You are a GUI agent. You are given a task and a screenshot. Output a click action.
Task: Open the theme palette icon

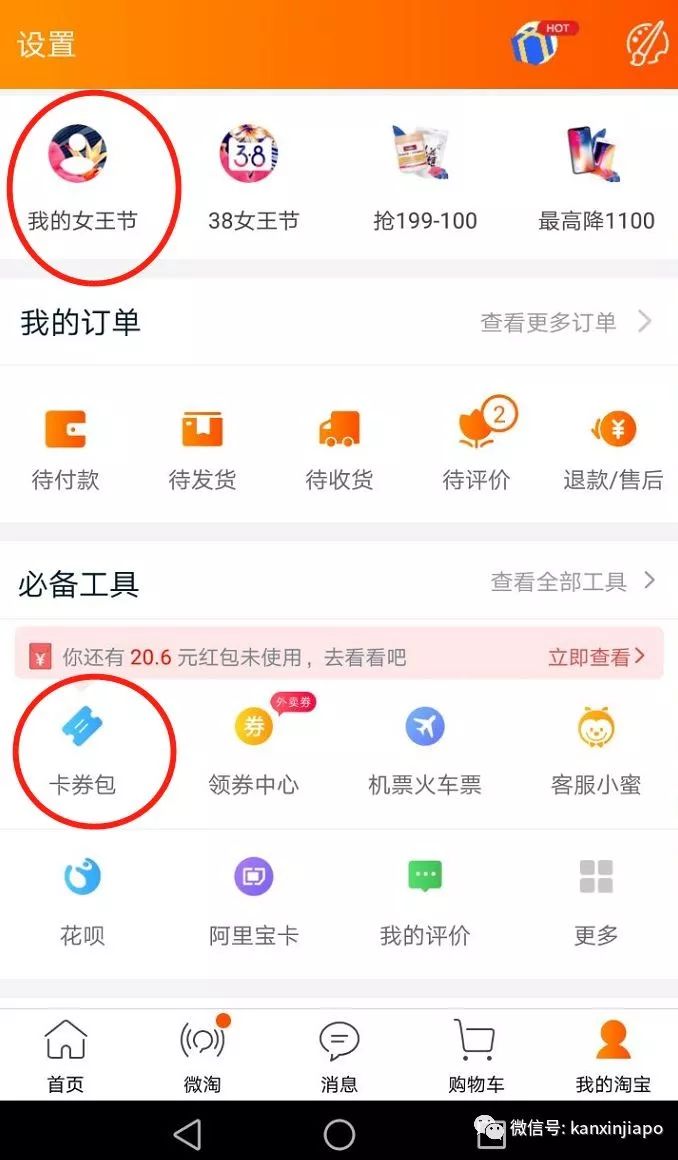(x=645, y=44)
